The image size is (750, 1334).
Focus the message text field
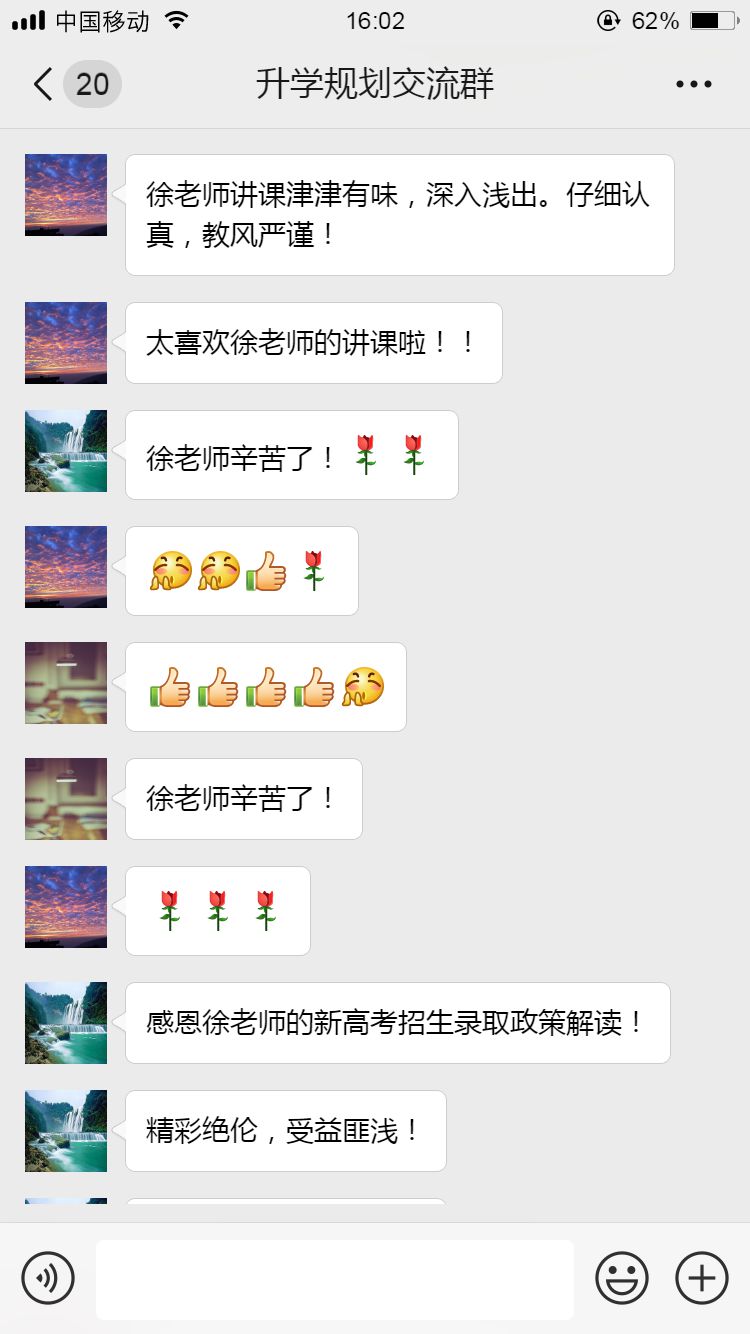tap(335, 1279)
